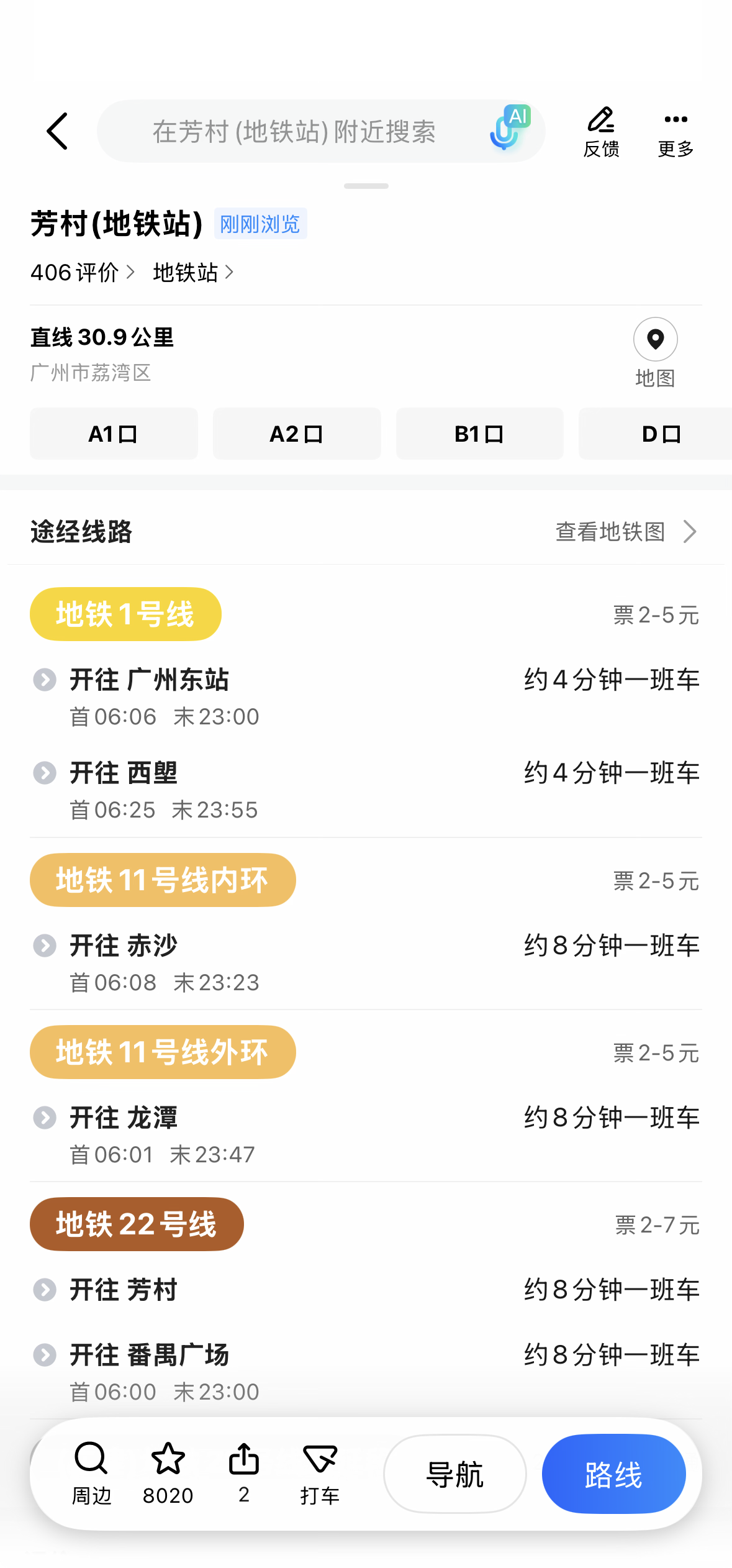
Task: Activate the AI voice search icon
Action: coord(510,128)
